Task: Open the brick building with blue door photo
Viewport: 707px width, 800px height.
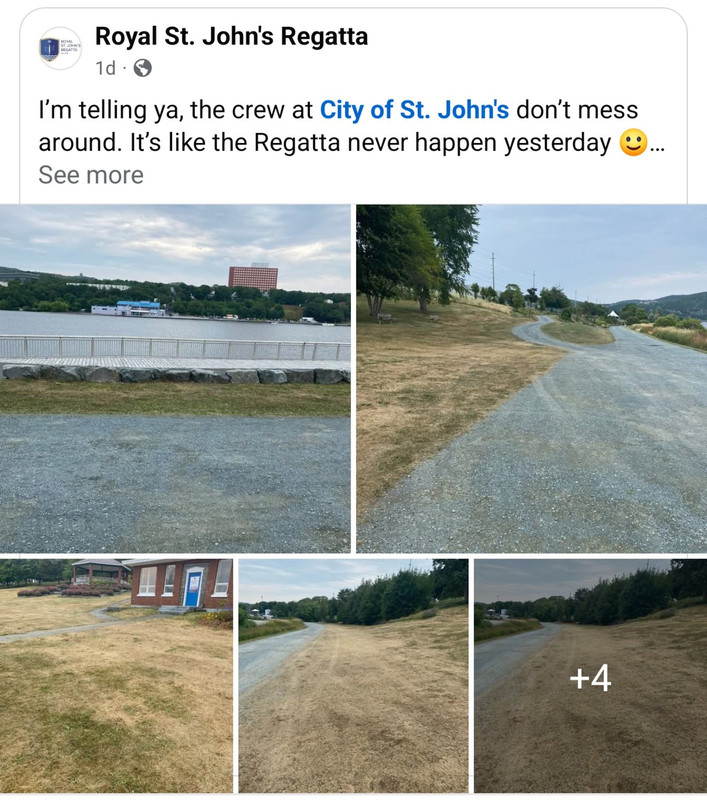Action: (116, 675)
